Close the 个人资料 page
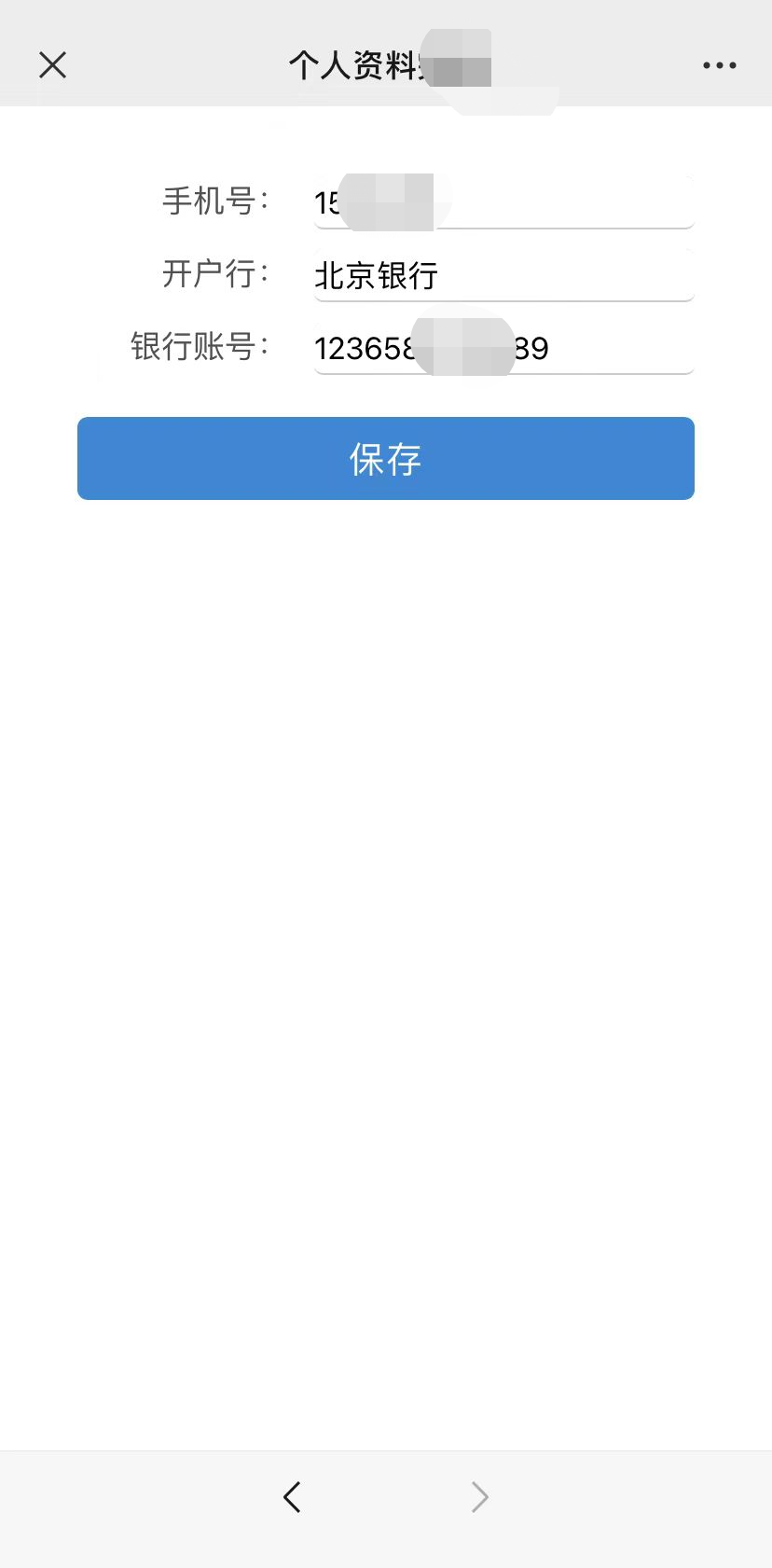 [x=53, y=65]
